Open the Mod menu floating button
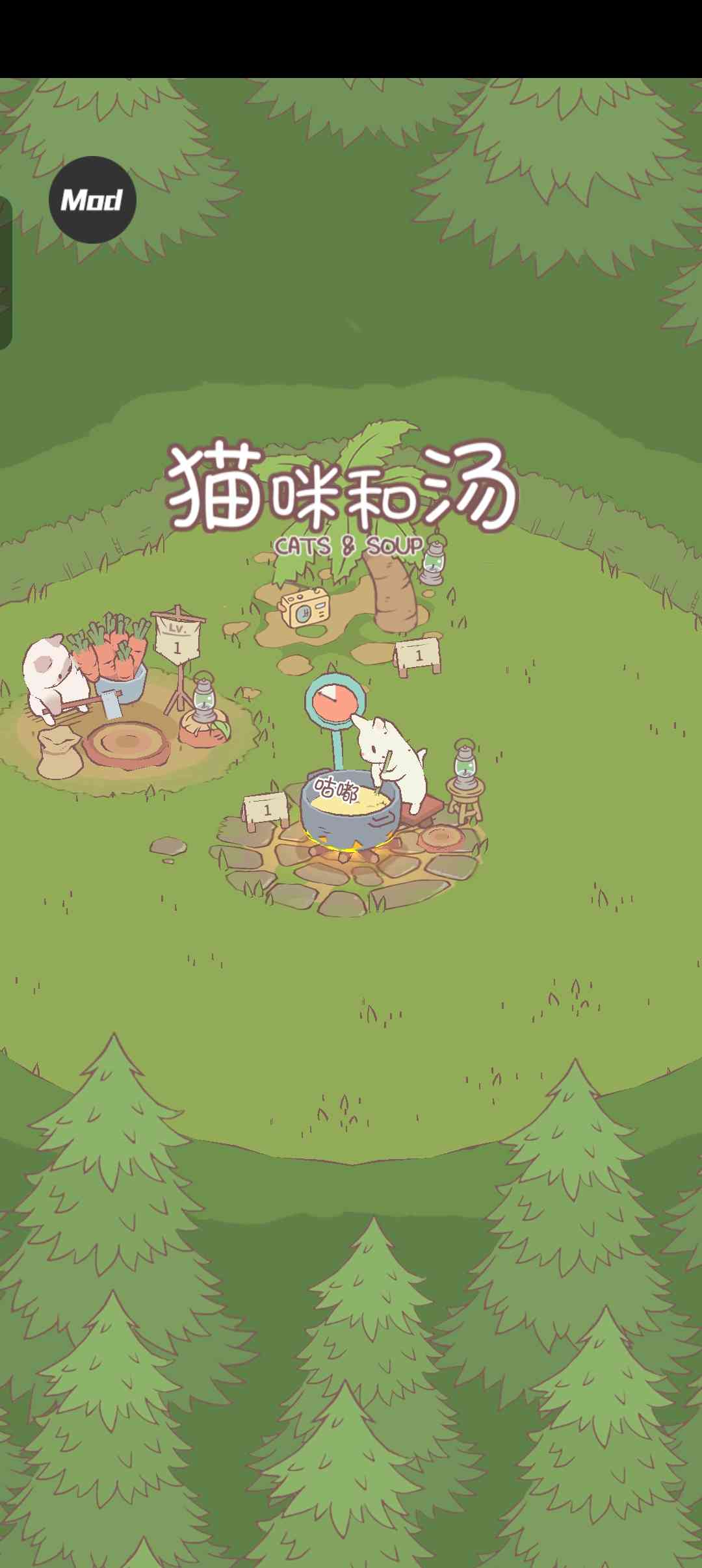 pyautogui.click(x=92, y=200)
